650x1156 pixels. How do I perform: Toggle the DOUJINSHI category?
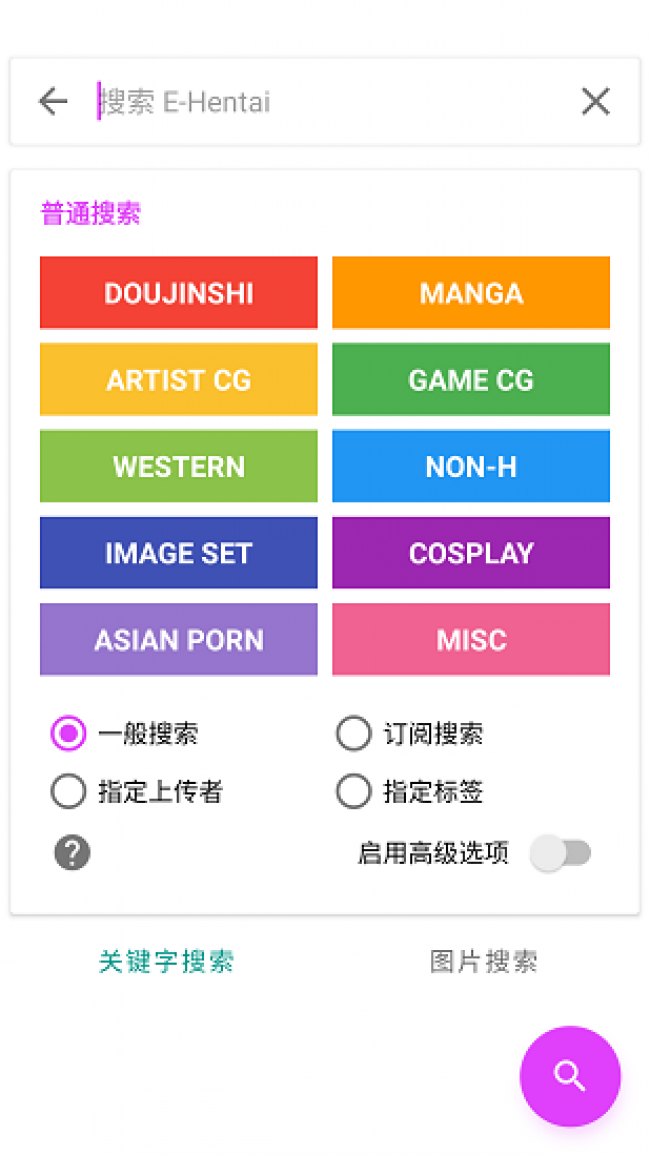[x=179, y=293]
